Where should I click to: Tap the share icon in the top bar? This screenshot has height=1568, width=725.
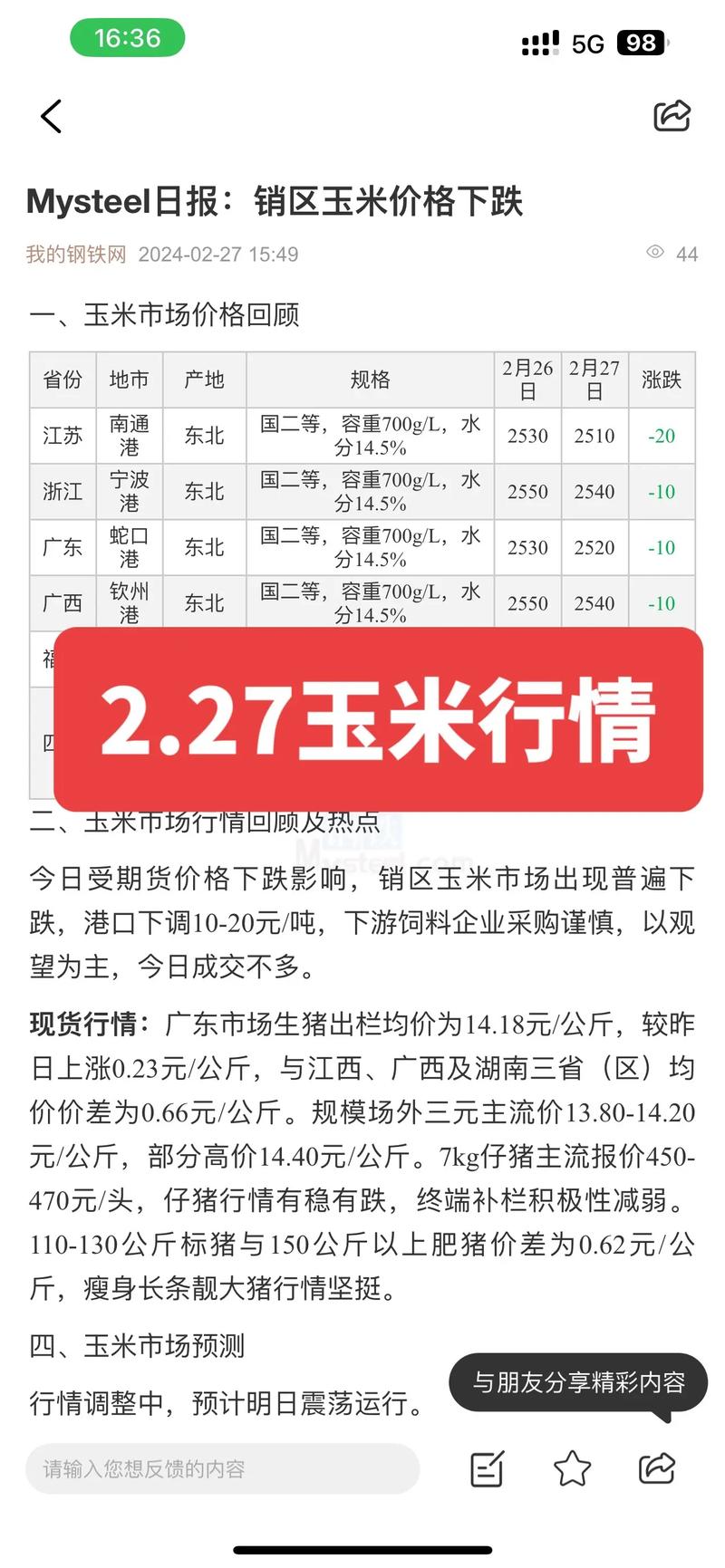(x=672, y=115)
